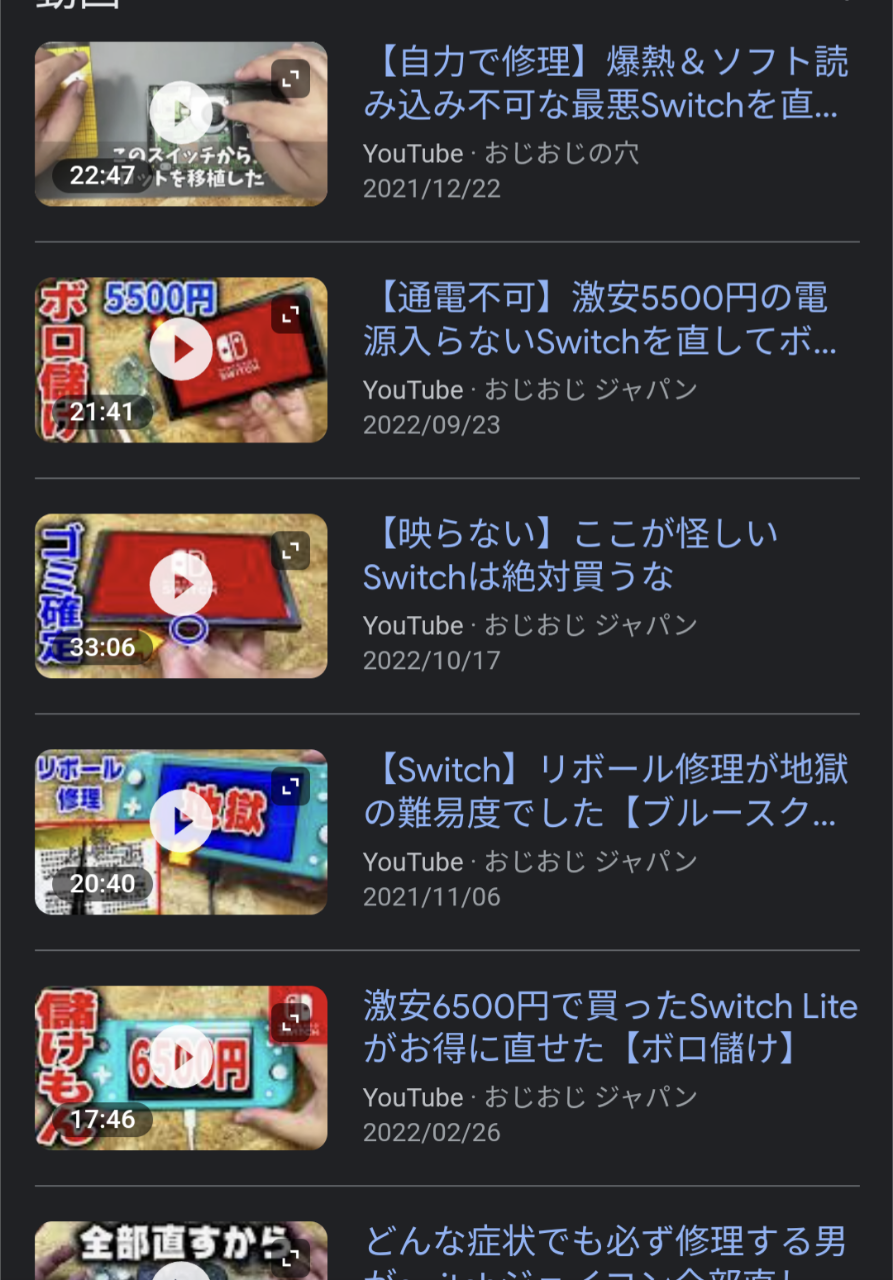Open the 【自力で修理】爆熱＆ソフト読み込み不可 title link
The height and width of the screenshot is (1280, 893).
pyautogui.click(x=606, y=84)
